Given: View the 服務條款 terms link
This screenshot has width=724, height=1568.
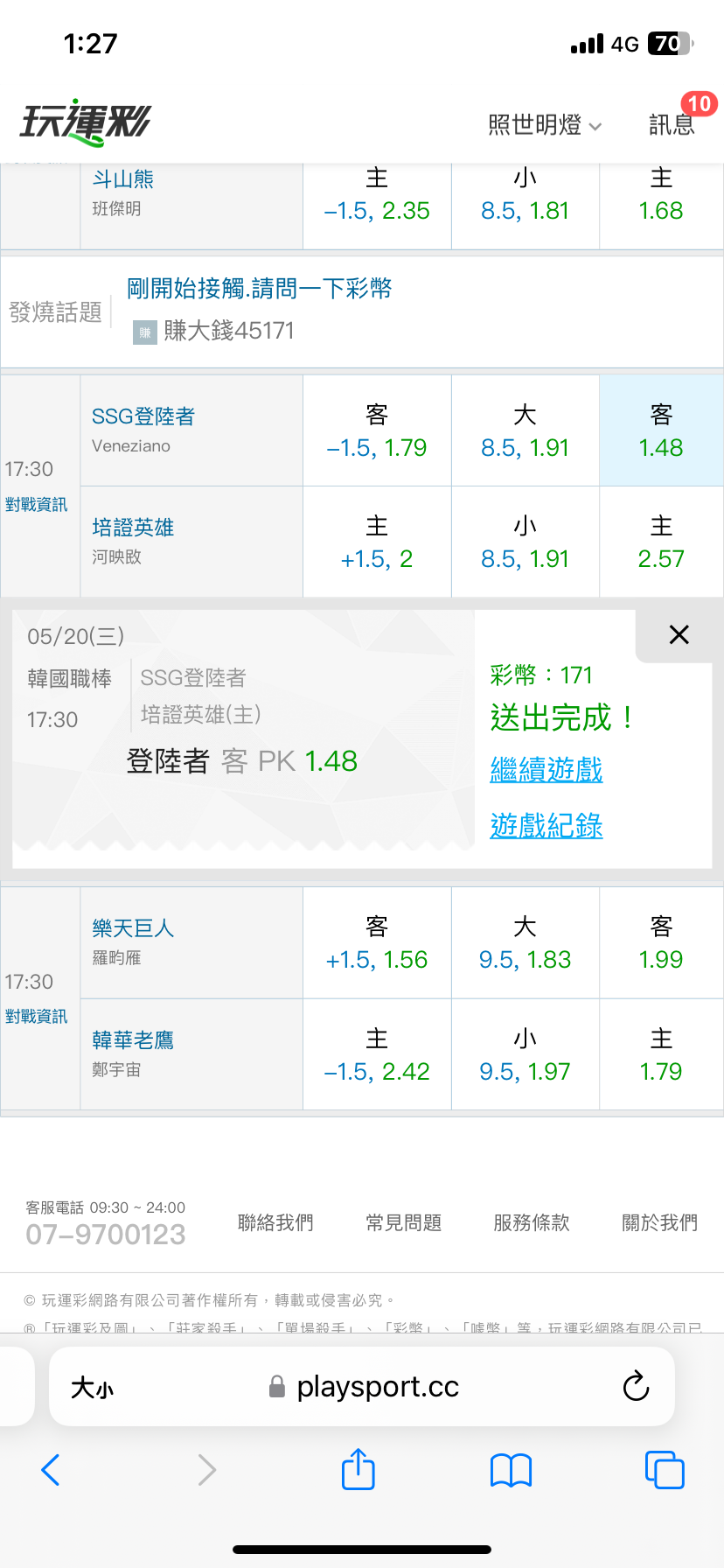Looking at the screenshot, I should pyautogui.click(x=532, y=1222).
